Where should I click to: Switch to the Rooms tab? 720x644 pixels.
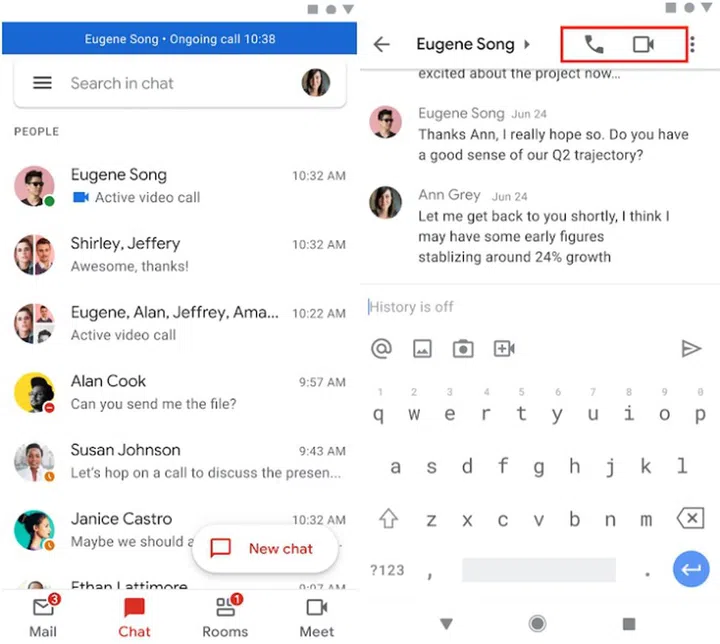[x=225, y=617]
